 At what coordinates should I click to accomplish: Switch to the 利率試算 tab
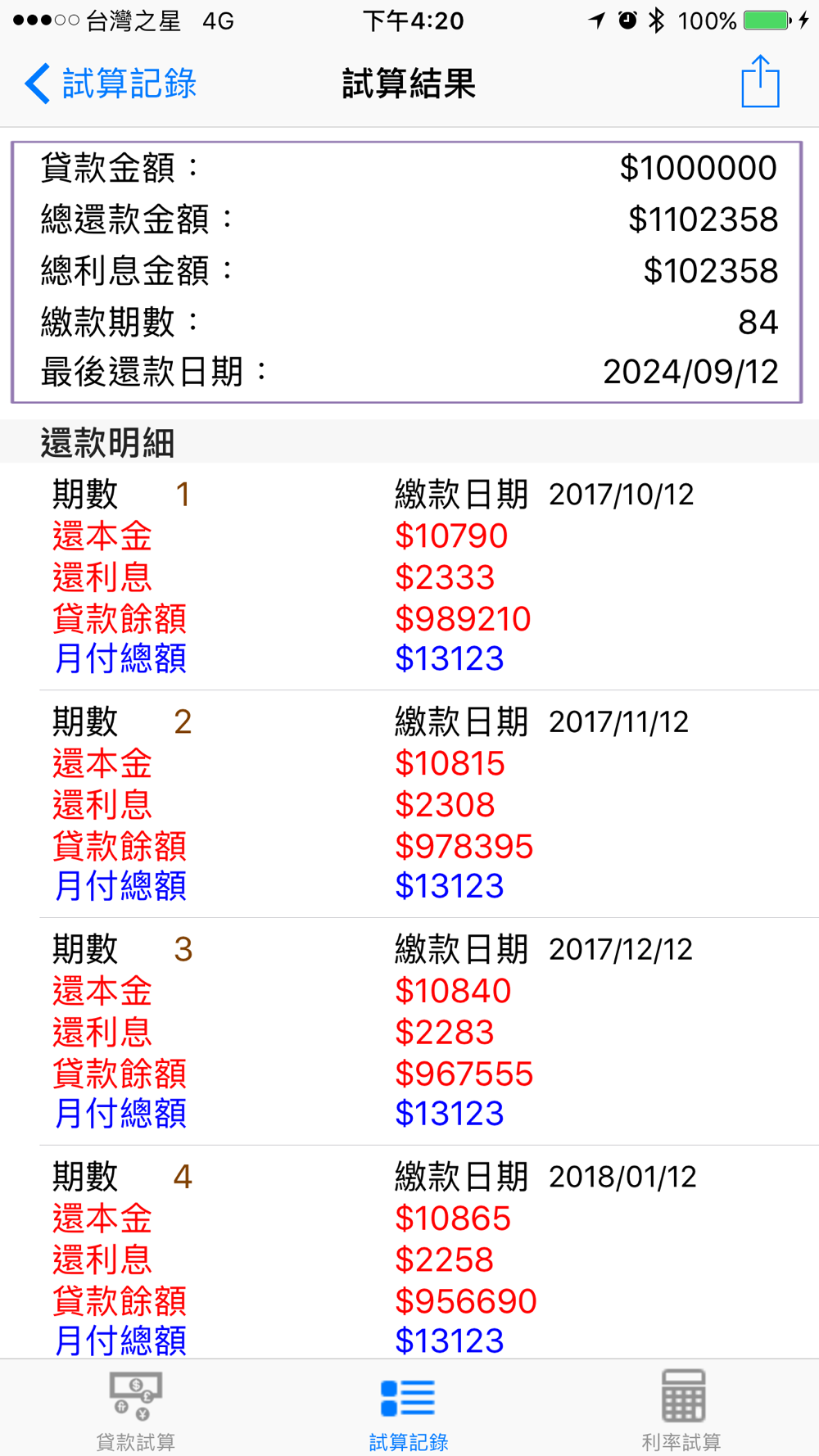point(681,1410)
